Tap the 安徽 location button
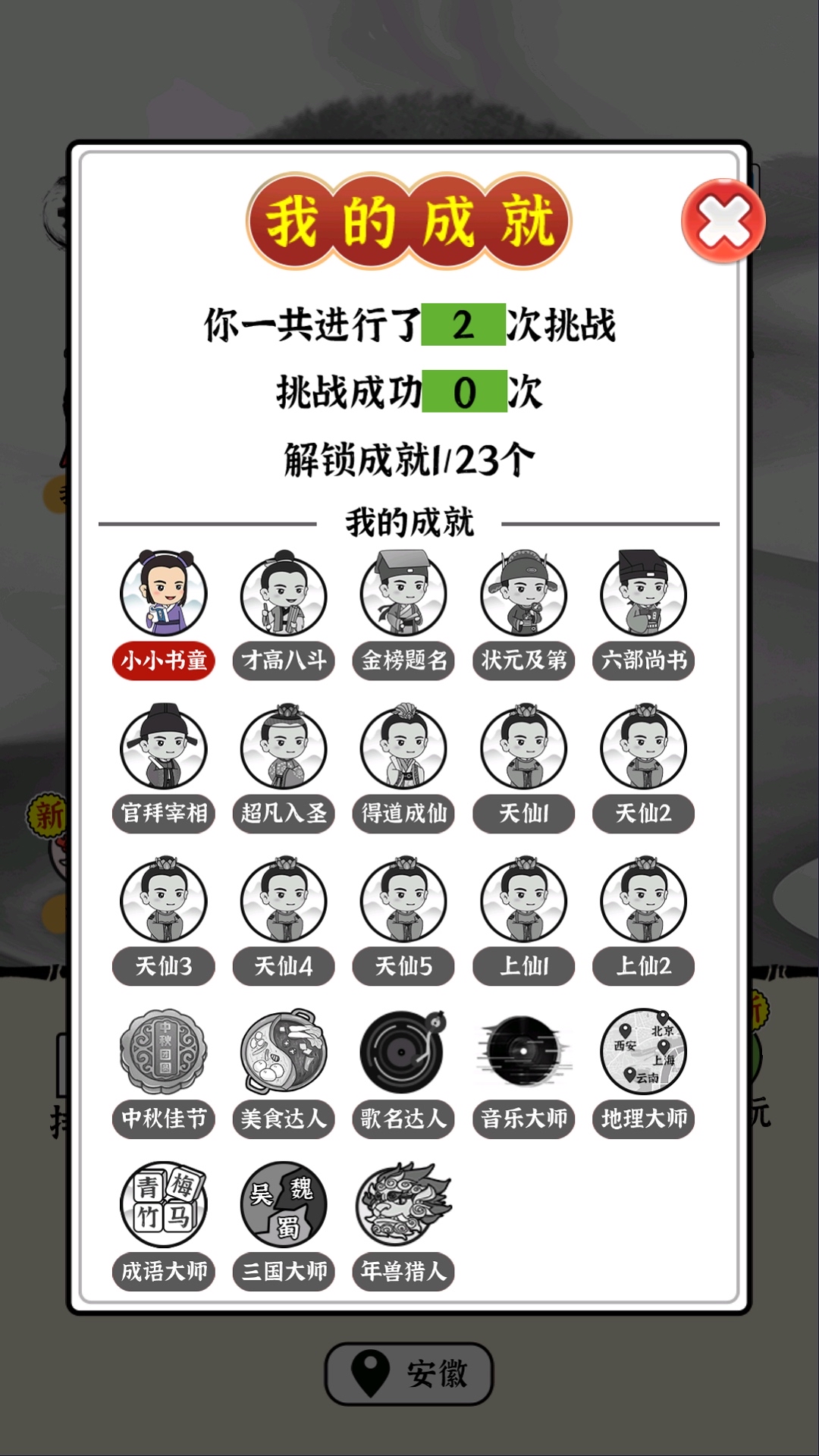This screenshot has height=1456, width=819. (409, 1373)
